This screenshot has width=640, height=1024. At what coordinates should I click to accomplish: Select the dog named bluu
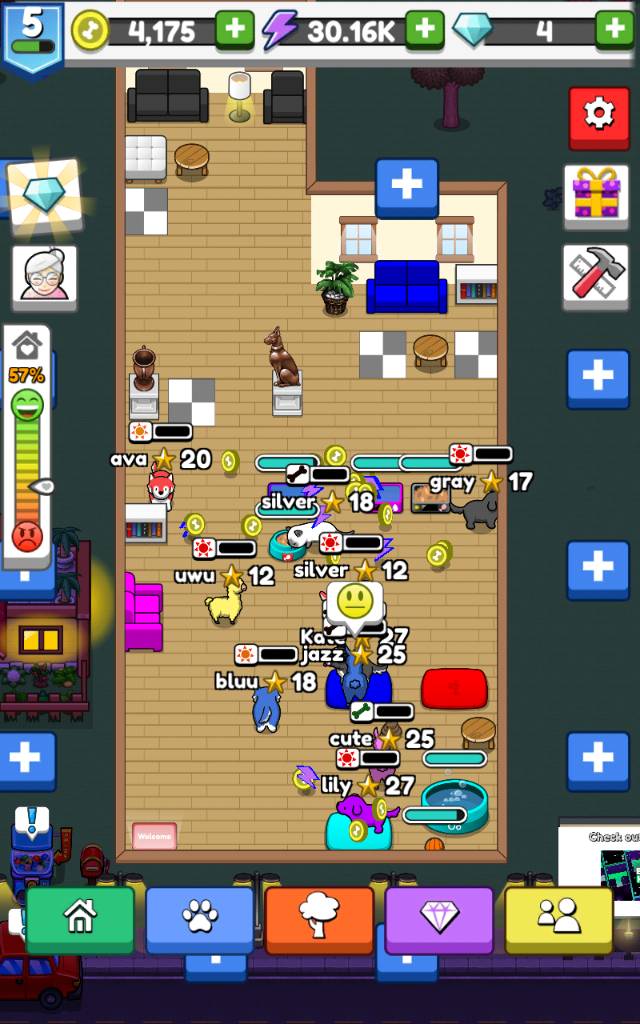pos(266,710)
